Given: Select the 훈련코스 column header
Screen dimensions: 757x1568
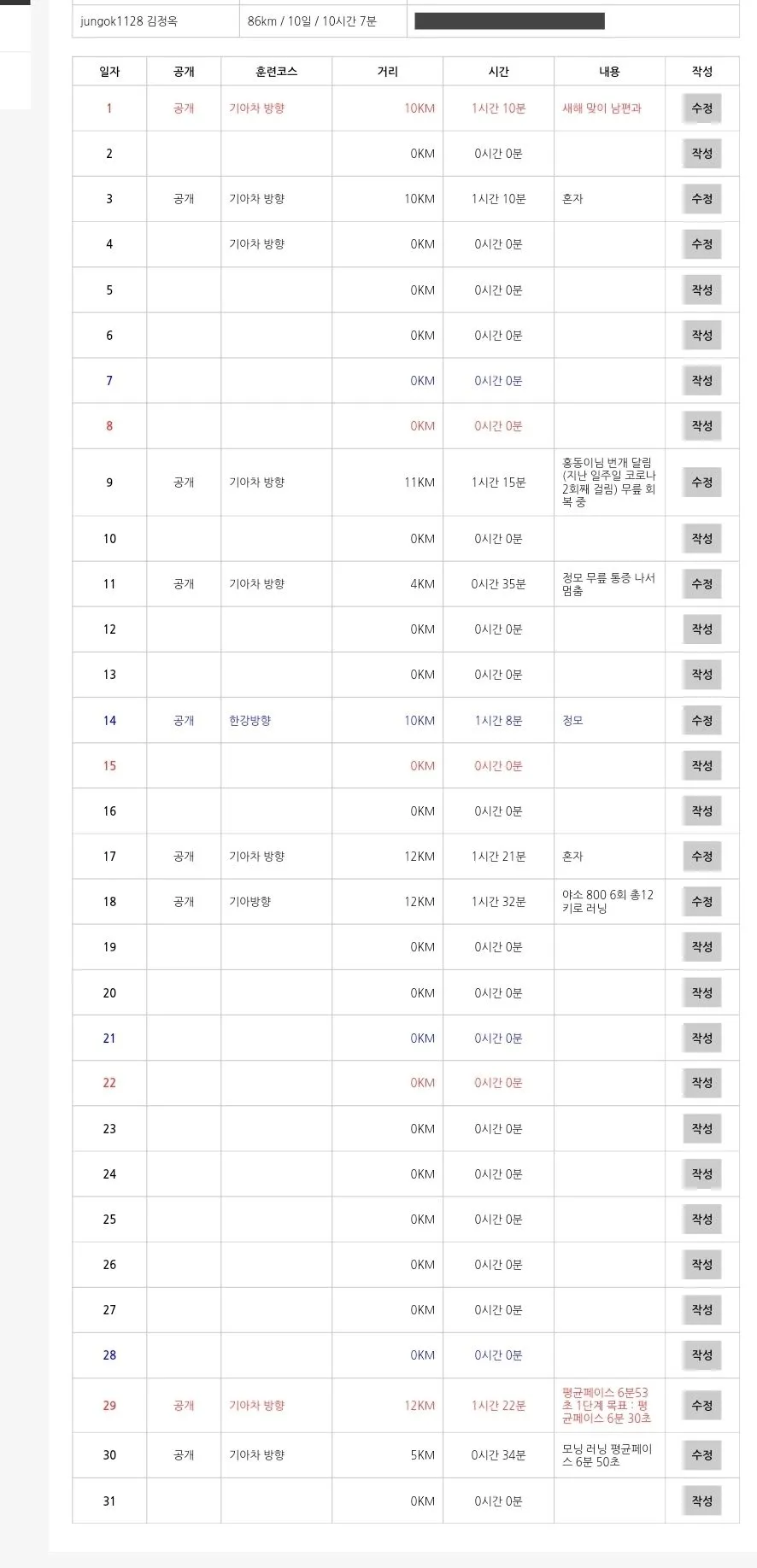Looking at the screenshot, I should coord(276,71).
